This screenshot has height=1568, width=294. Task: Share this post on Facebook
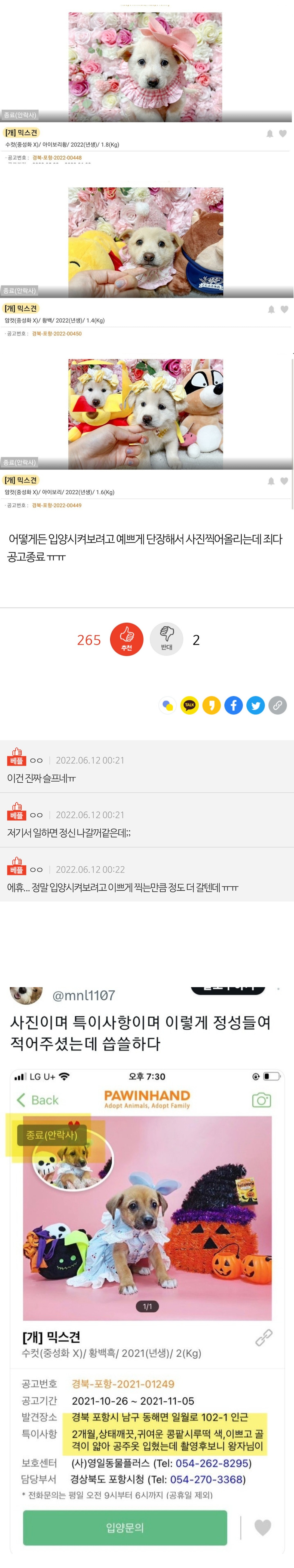pyautogui.click(x=234, y=705)
